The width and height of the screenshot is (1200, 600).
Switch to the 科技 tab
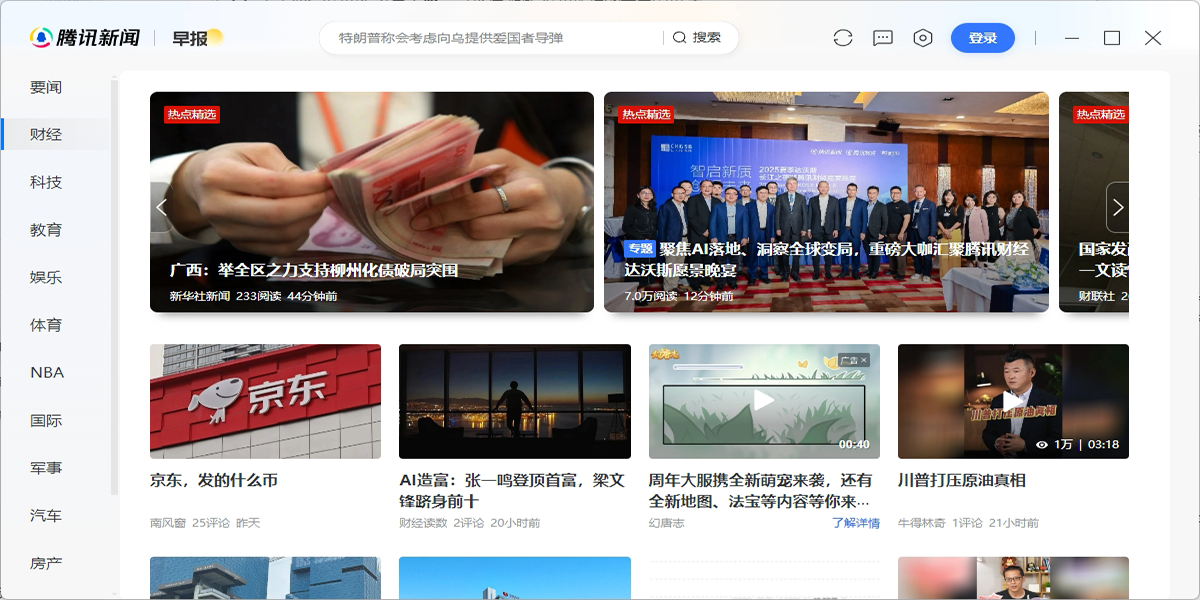point(46,182)
